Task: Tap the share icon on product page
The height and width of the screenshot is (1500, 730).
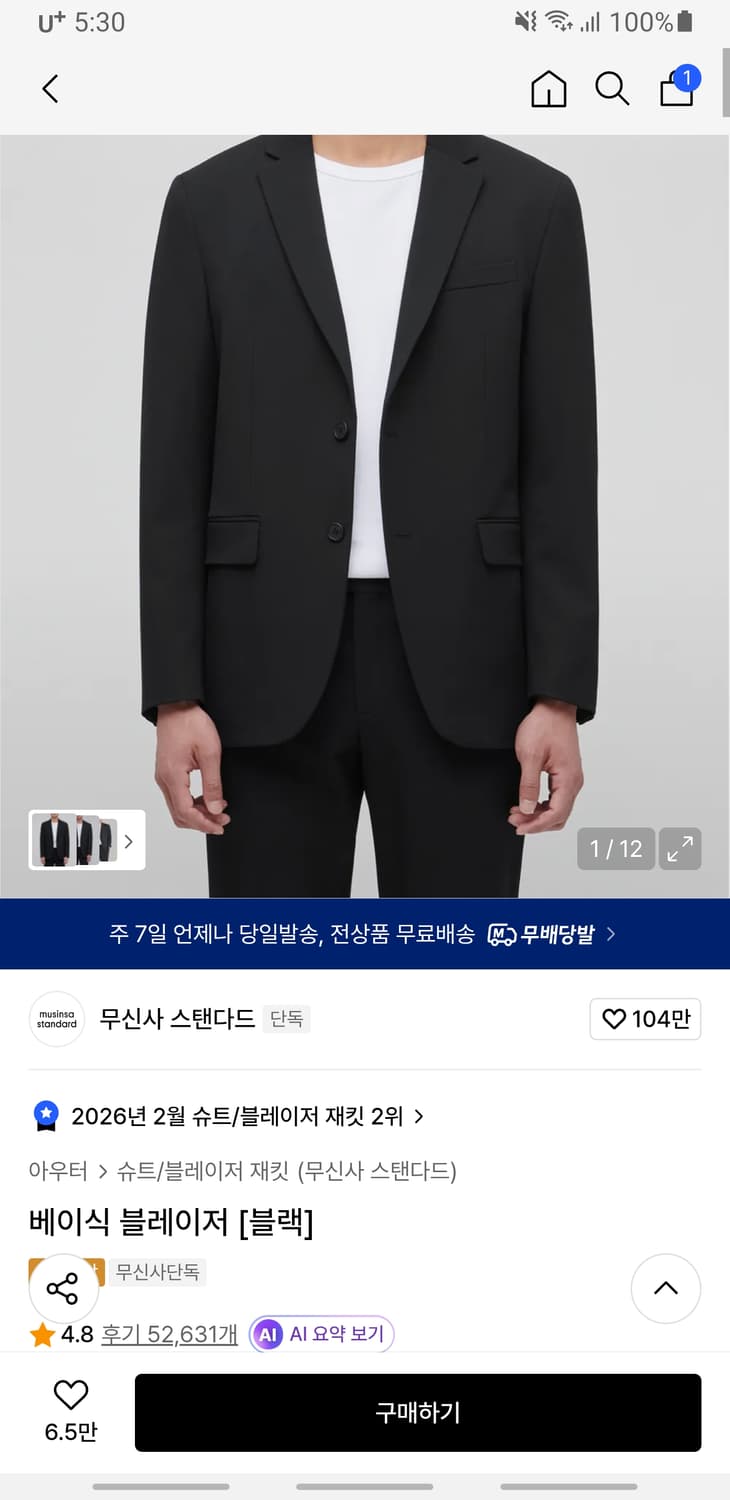Action: (x=64, y=1289)
